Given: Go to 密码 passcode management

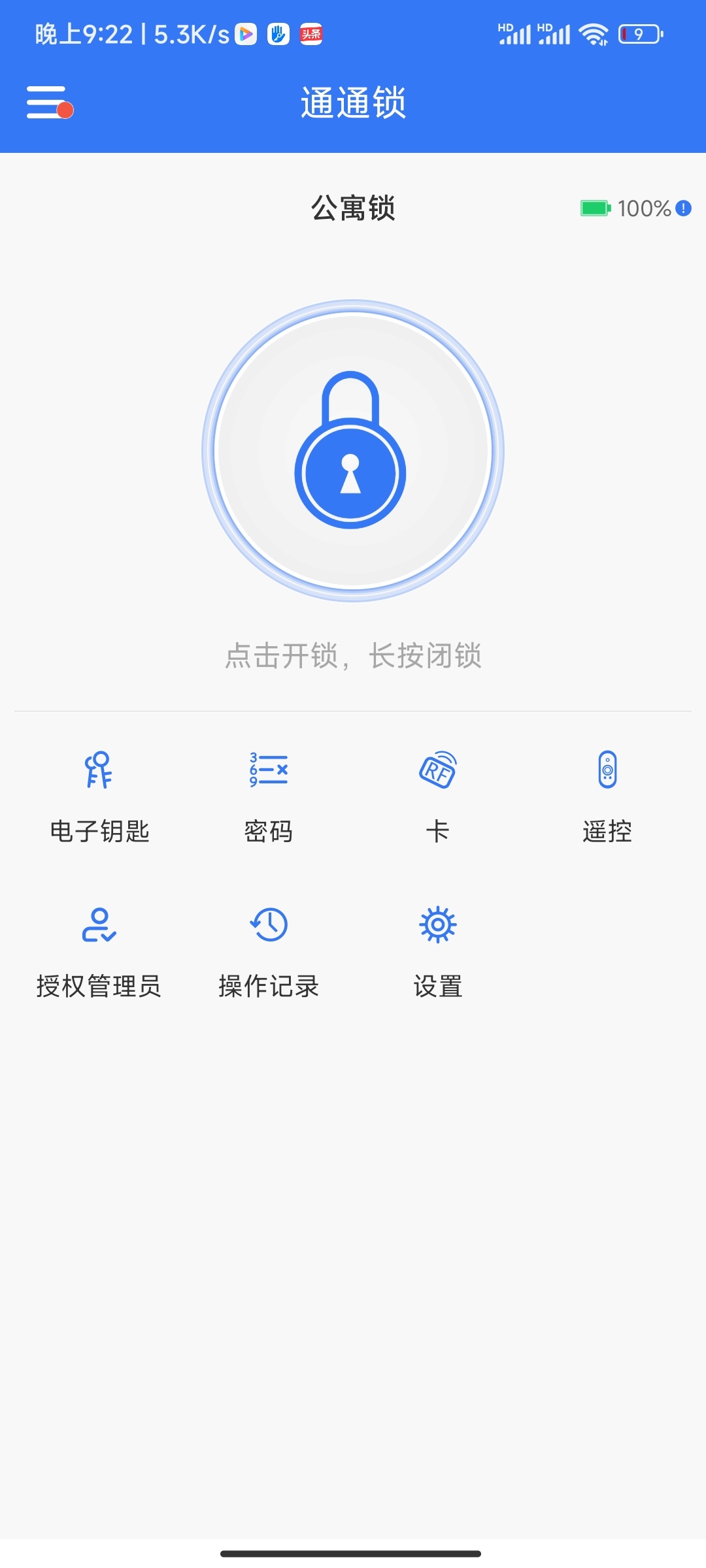Looking at the screenshot, I should point(269,796).
